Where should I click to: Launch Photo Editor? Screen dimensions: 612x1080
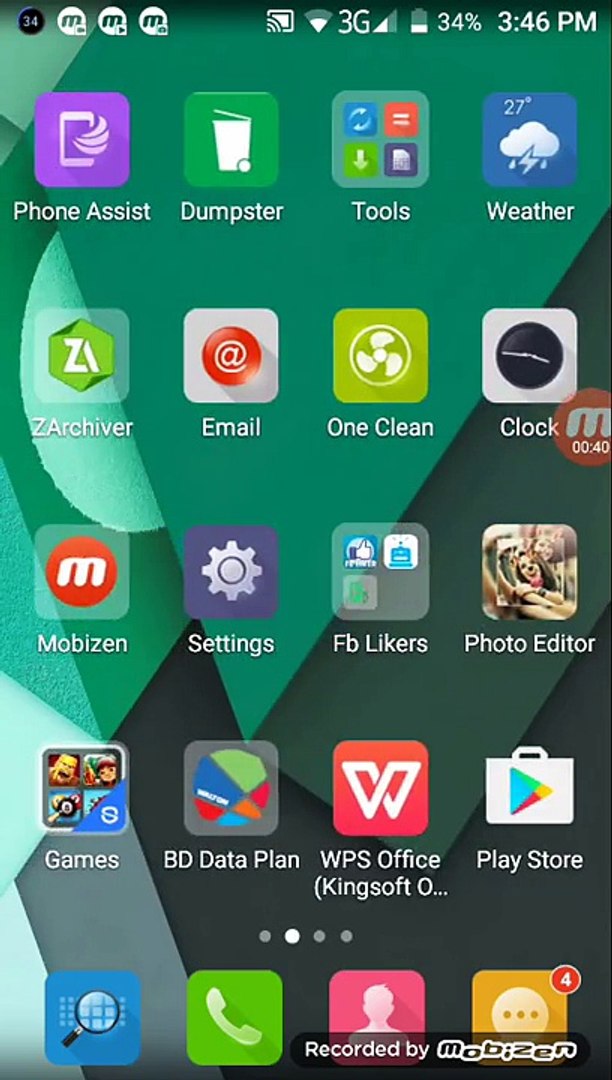click(x=529, y=572)
